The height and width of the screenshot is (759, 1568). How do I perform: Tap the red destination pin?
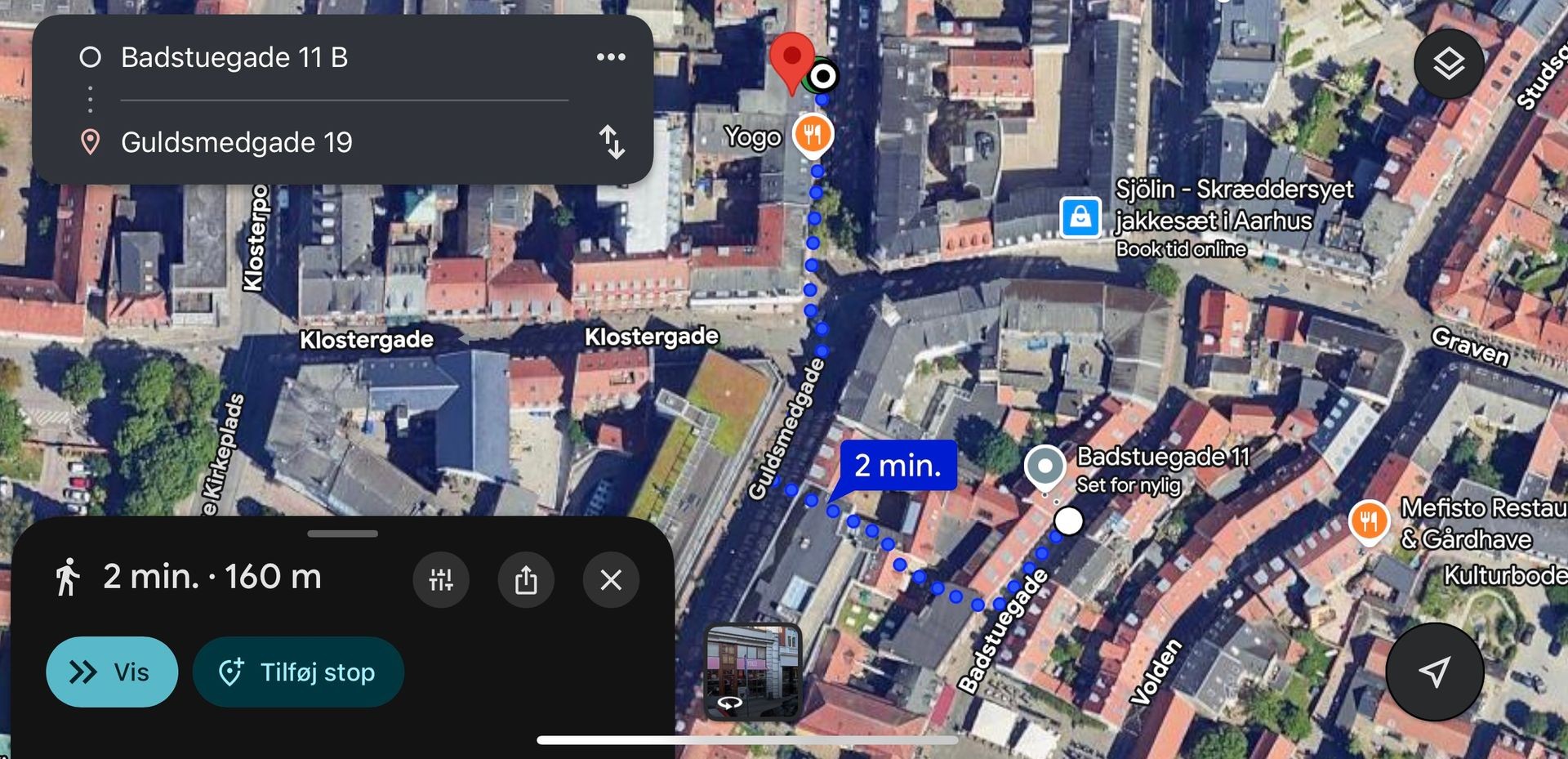791,59
